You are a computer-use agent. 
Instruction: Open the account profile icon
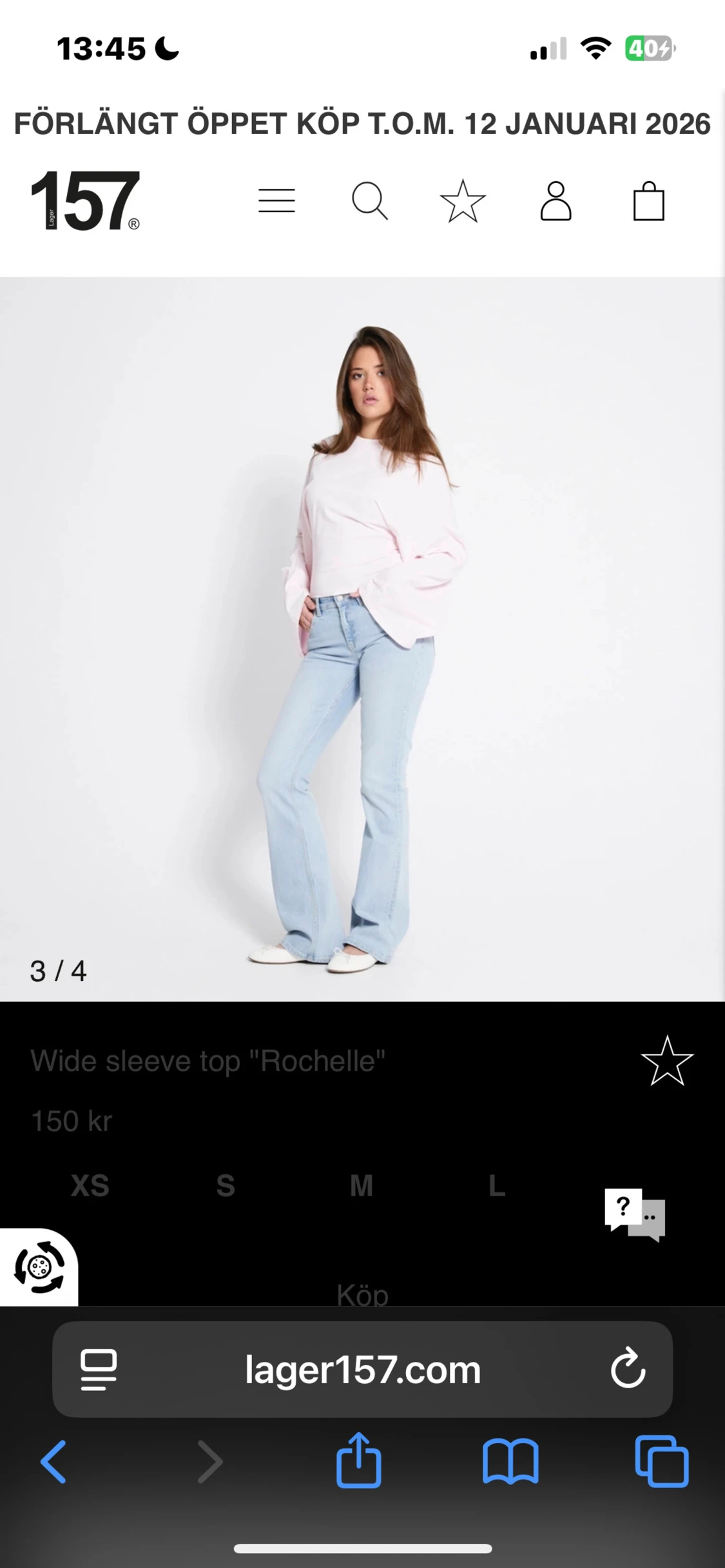[x=556, y=201]
